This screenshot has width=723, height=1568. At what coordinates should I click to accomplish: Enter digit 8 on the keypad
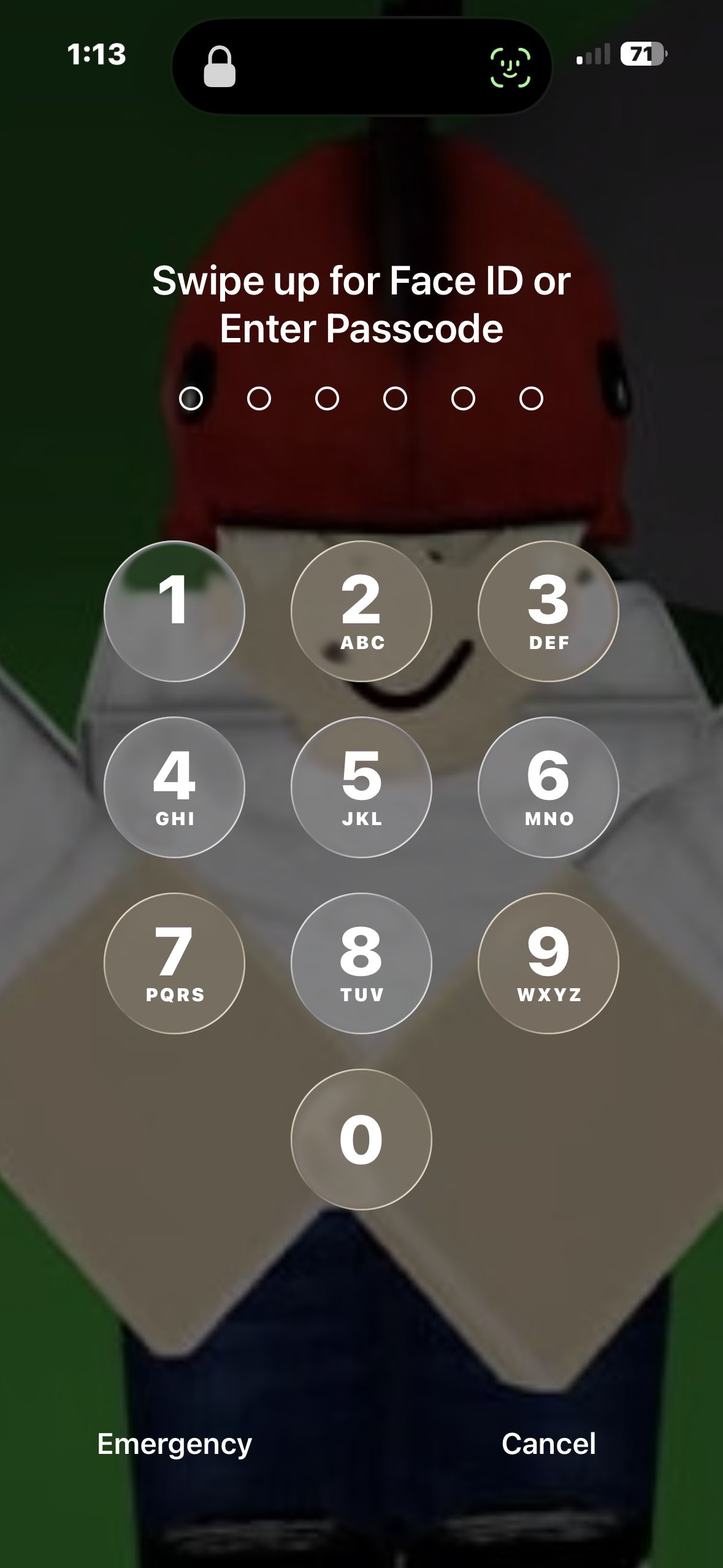(361, 963)
